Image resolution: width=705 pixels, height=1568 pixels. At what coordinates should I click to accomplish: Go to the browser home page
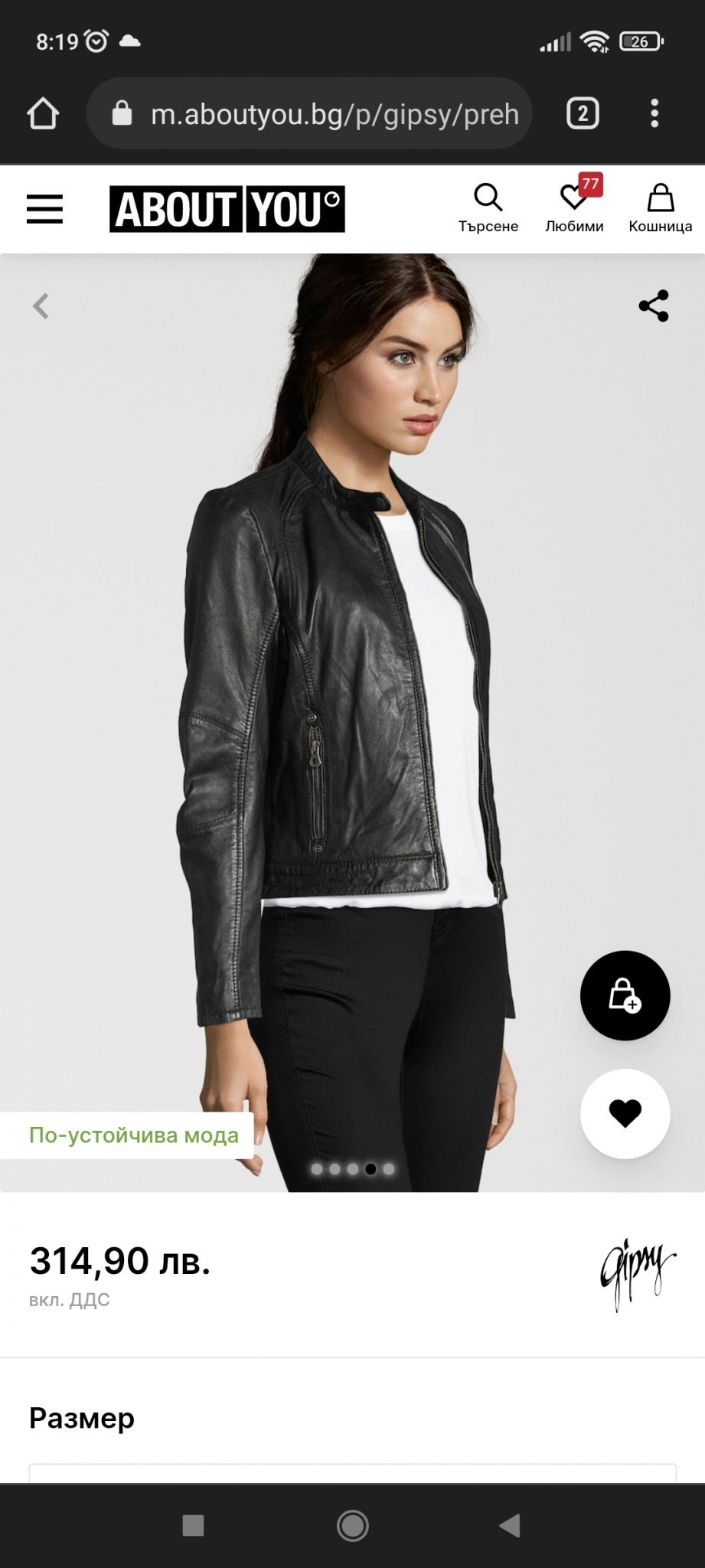pyautogui.click(x=43, y=114)
